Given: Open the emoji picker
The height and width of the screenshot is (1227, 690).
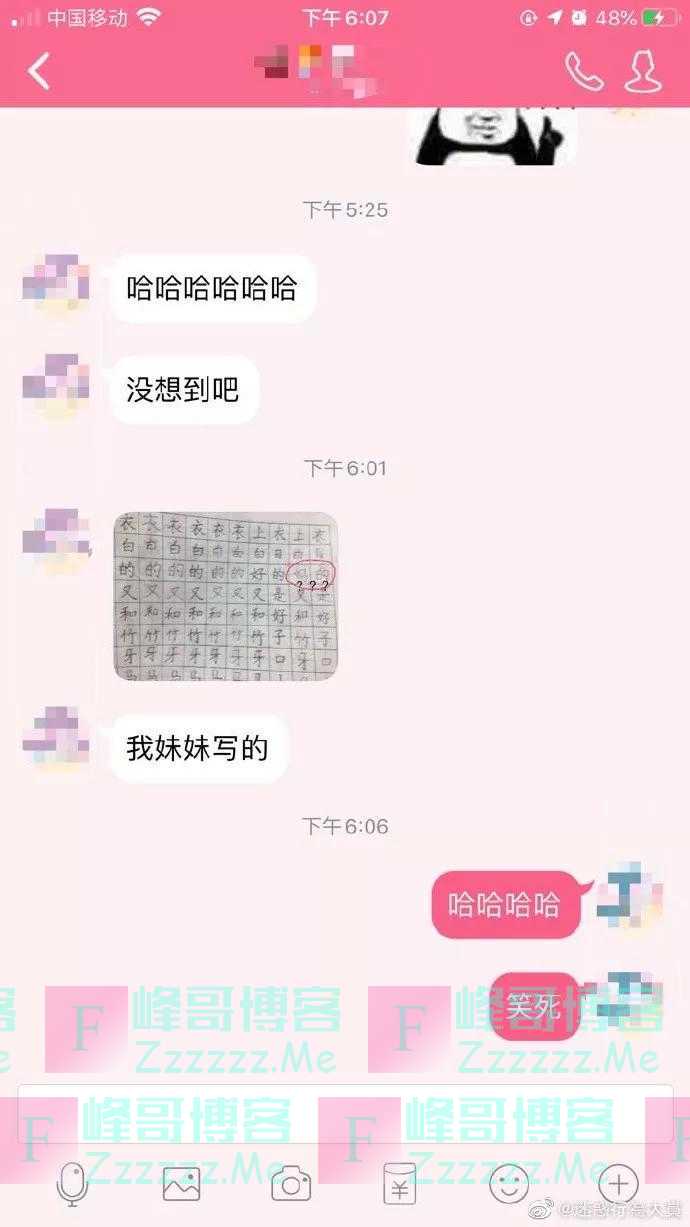Looking at the screenshot, I should click(x=509, y=1185).
